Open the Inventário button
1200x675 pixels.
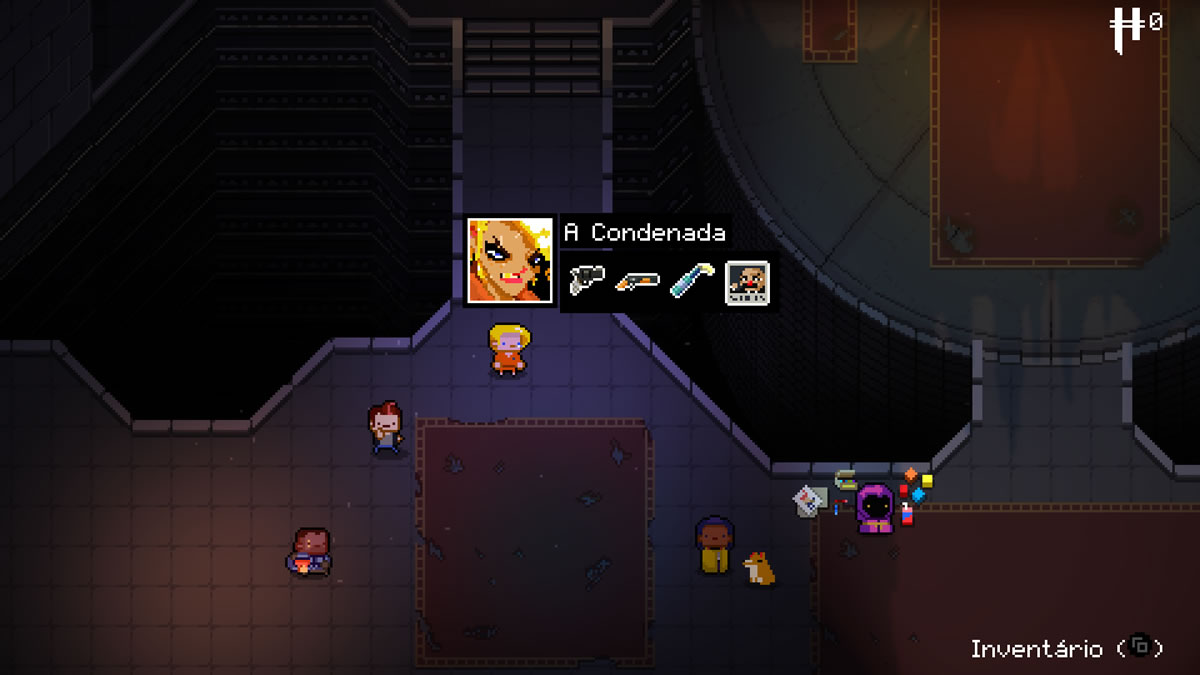point(1066,648)
